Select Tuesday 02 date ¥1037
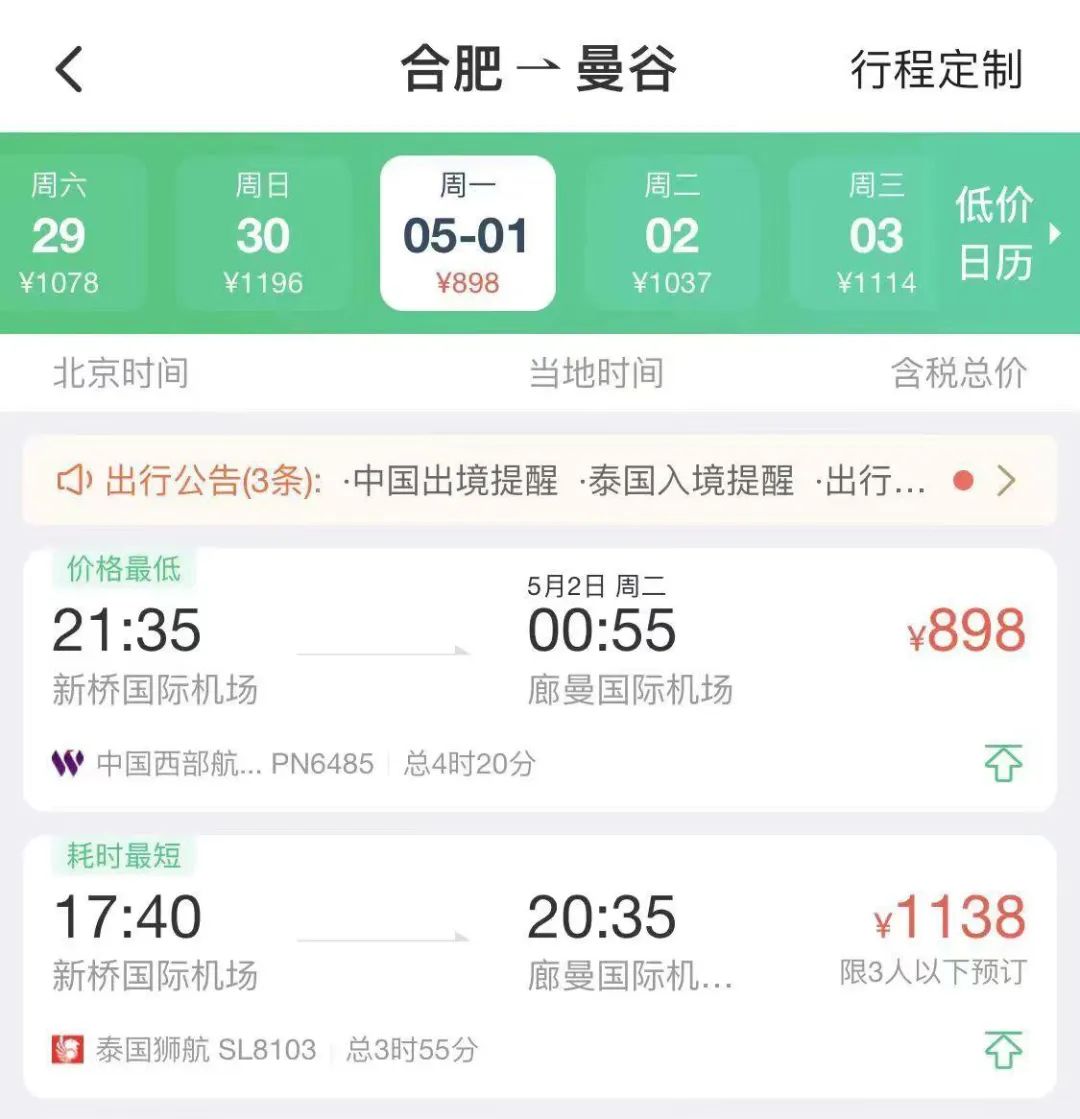This screenshot has width=1080, height=1119. point(671,234)
